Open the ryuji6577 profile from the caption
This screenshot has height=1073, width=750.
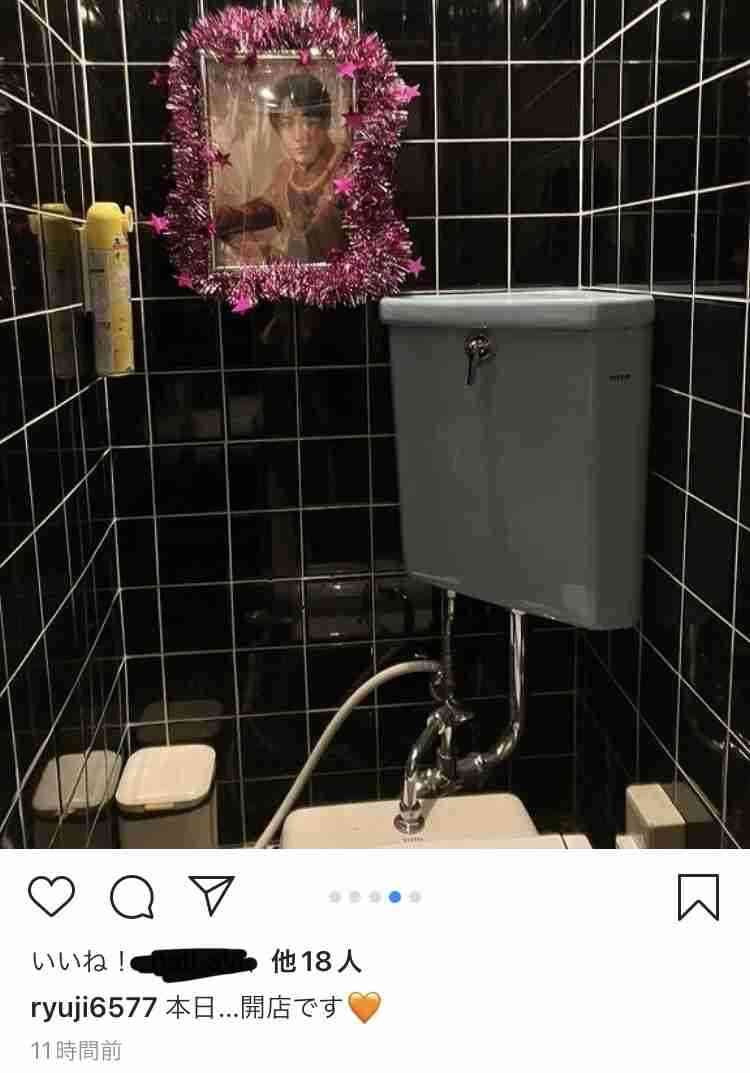(x=93, y=1008)
